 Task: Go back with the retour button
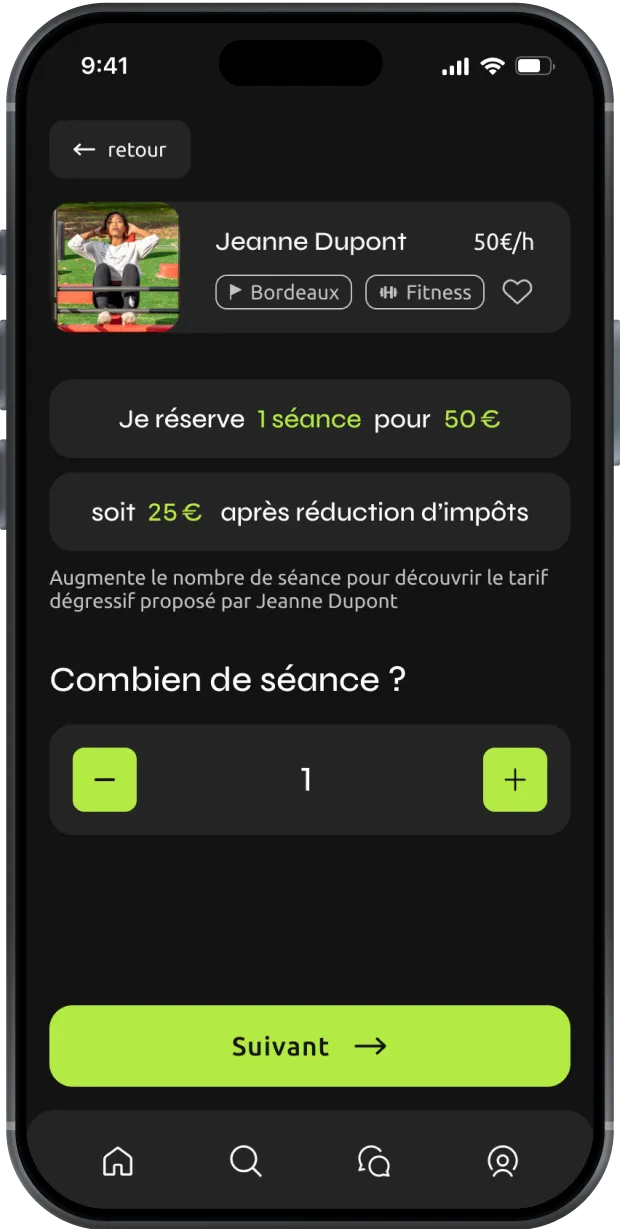click(120, 150)
